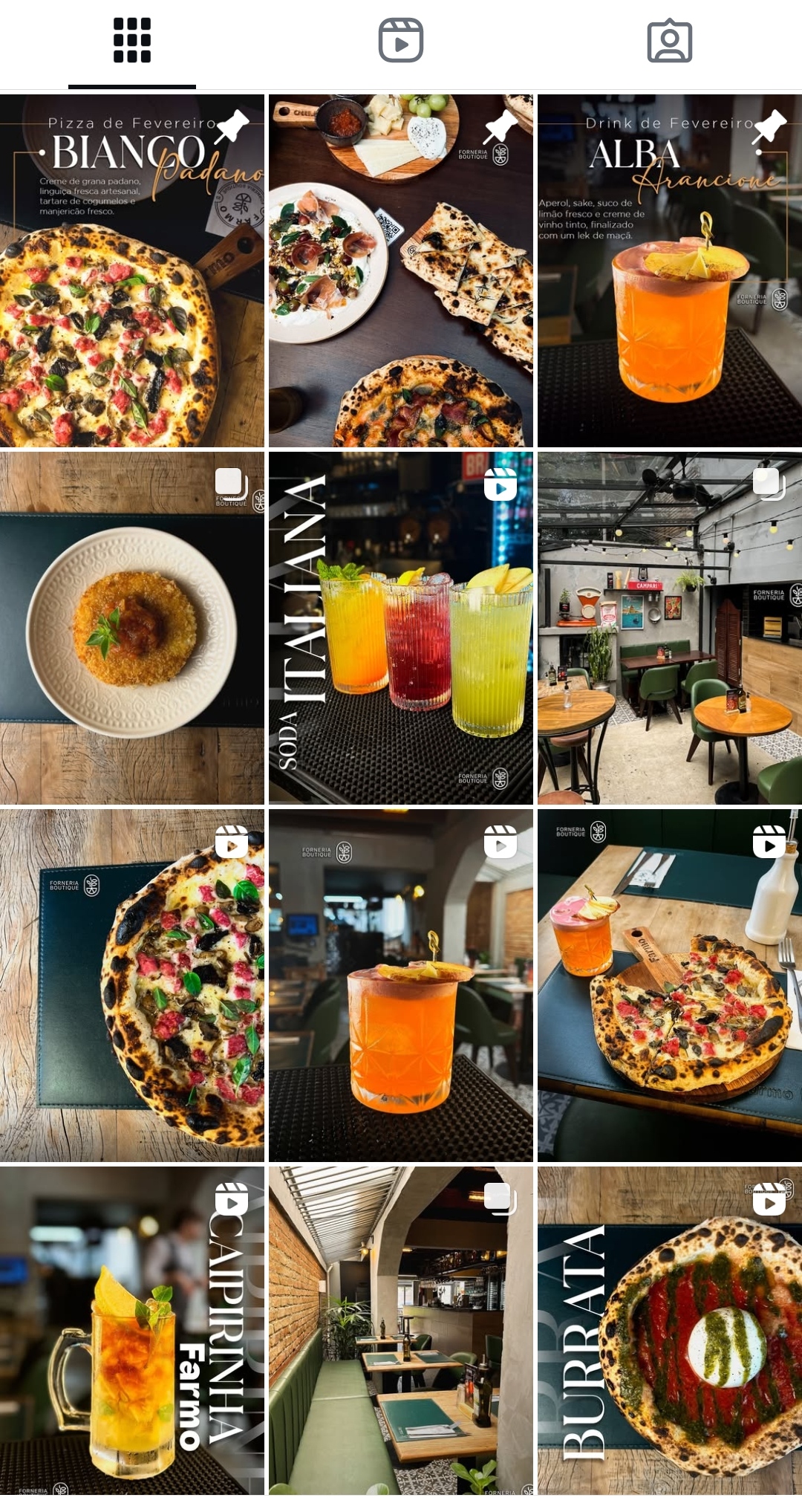
Task: Open carousel post of brick wall dining room
Action: [401, 1330]
